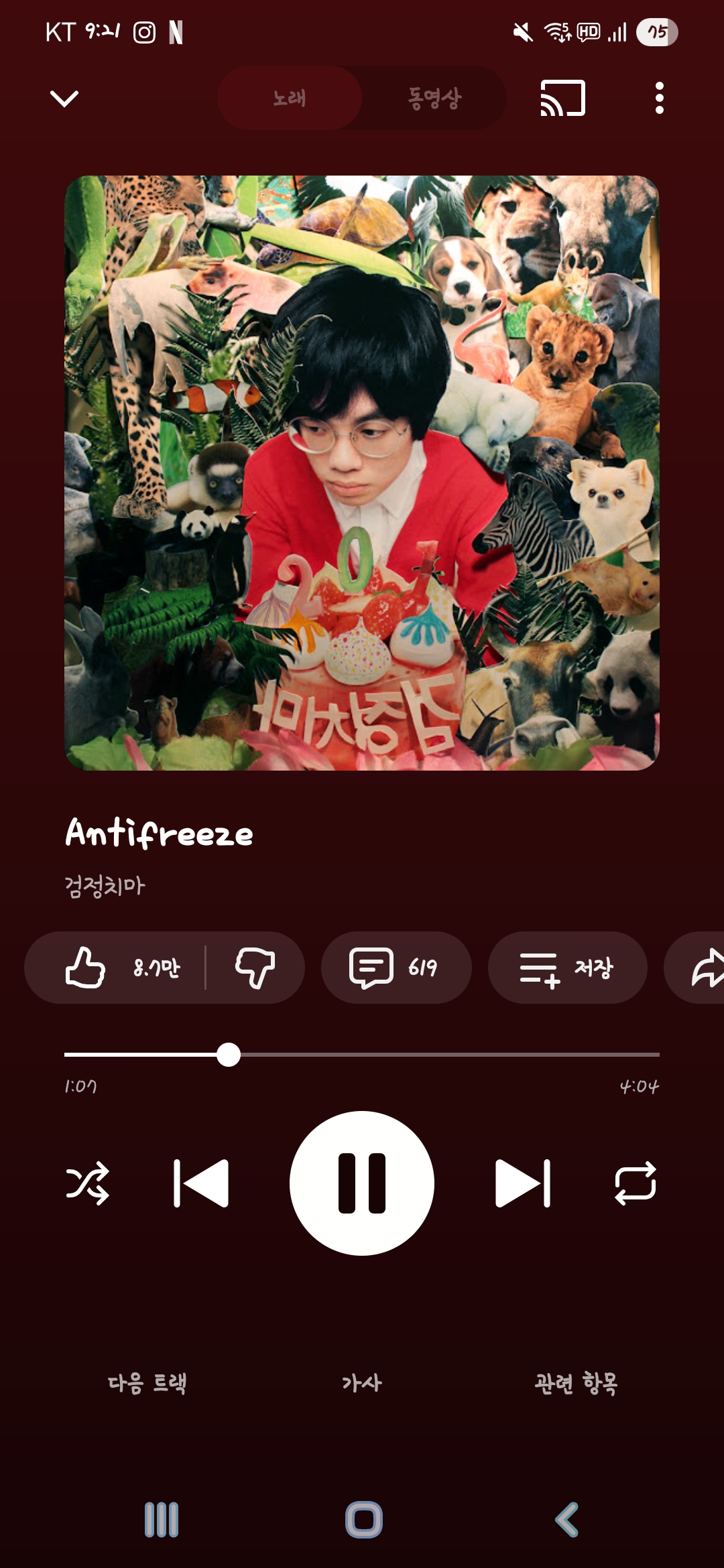Skip to the previous track
Image resolution: width=724 pixels, height=1568 pixels.
point(201,1183)
